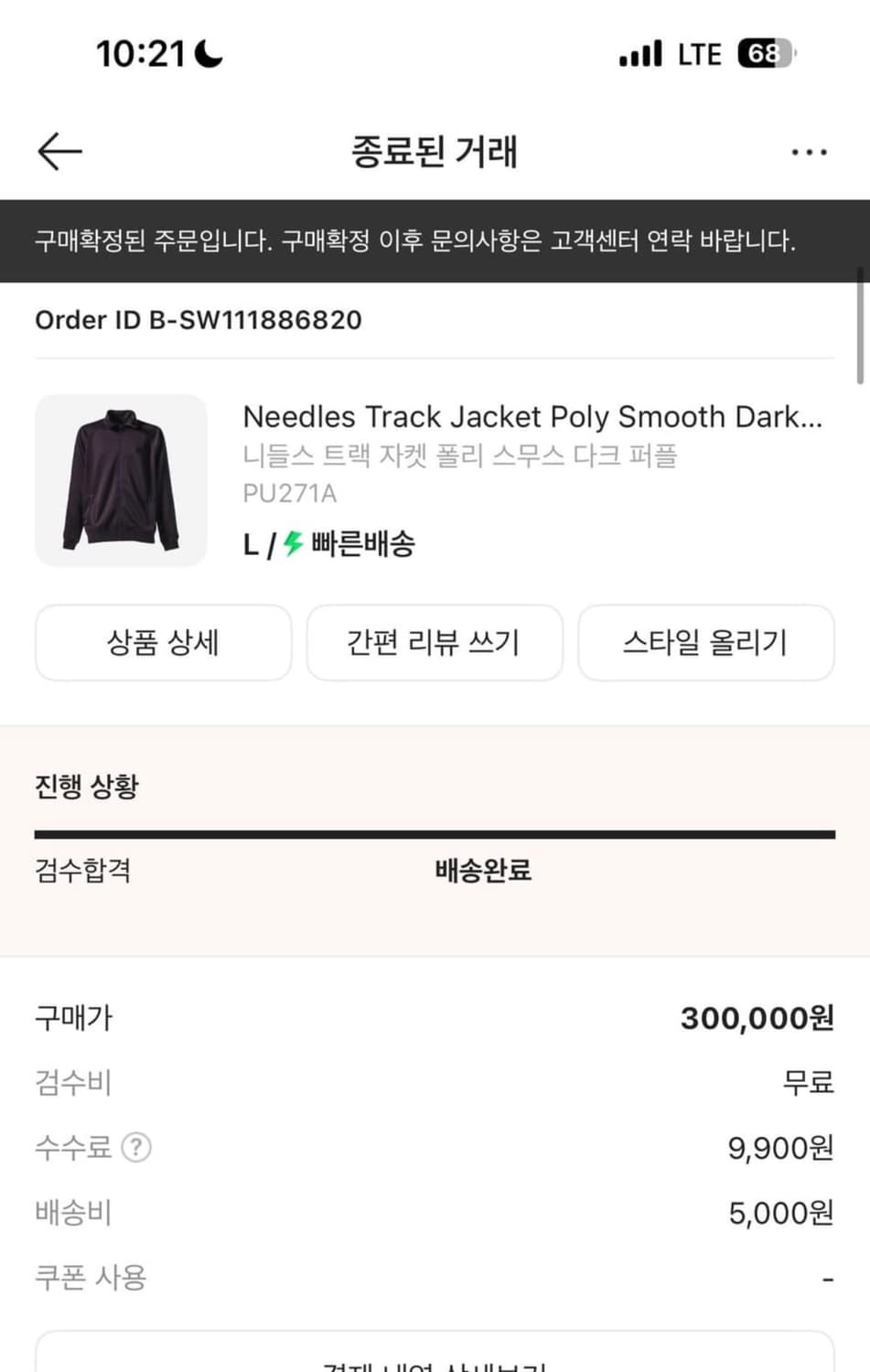Go back using the left arrow
This screenshot has width=870, height=1372.
coord(59,152)
